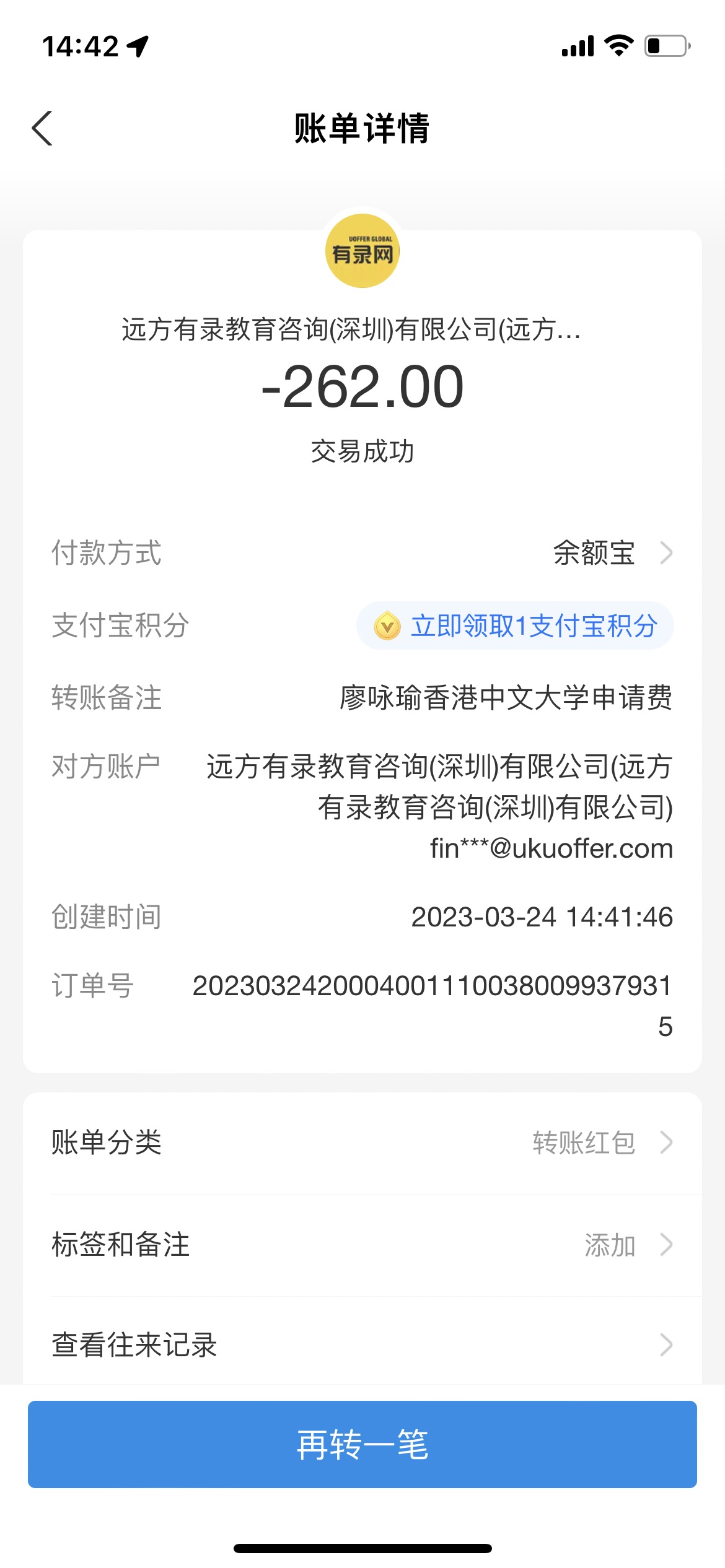Image resolution: width=725 pixels, height=1568 pixels.
Task: Open the 有录网 merchant avatar
Action: [362, 251]
